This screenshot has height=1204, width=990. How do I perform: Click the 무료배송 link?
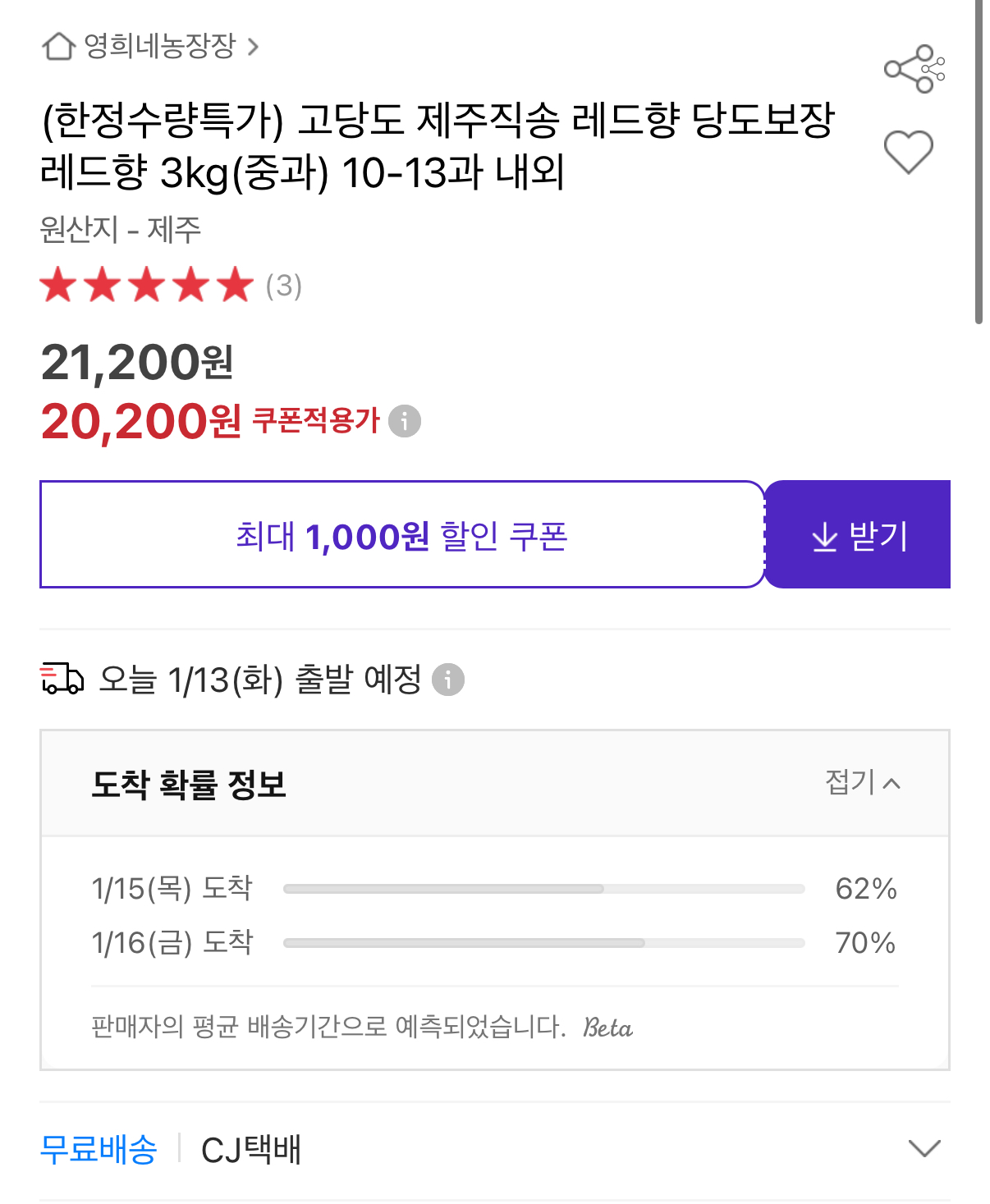coord(99,1150)
